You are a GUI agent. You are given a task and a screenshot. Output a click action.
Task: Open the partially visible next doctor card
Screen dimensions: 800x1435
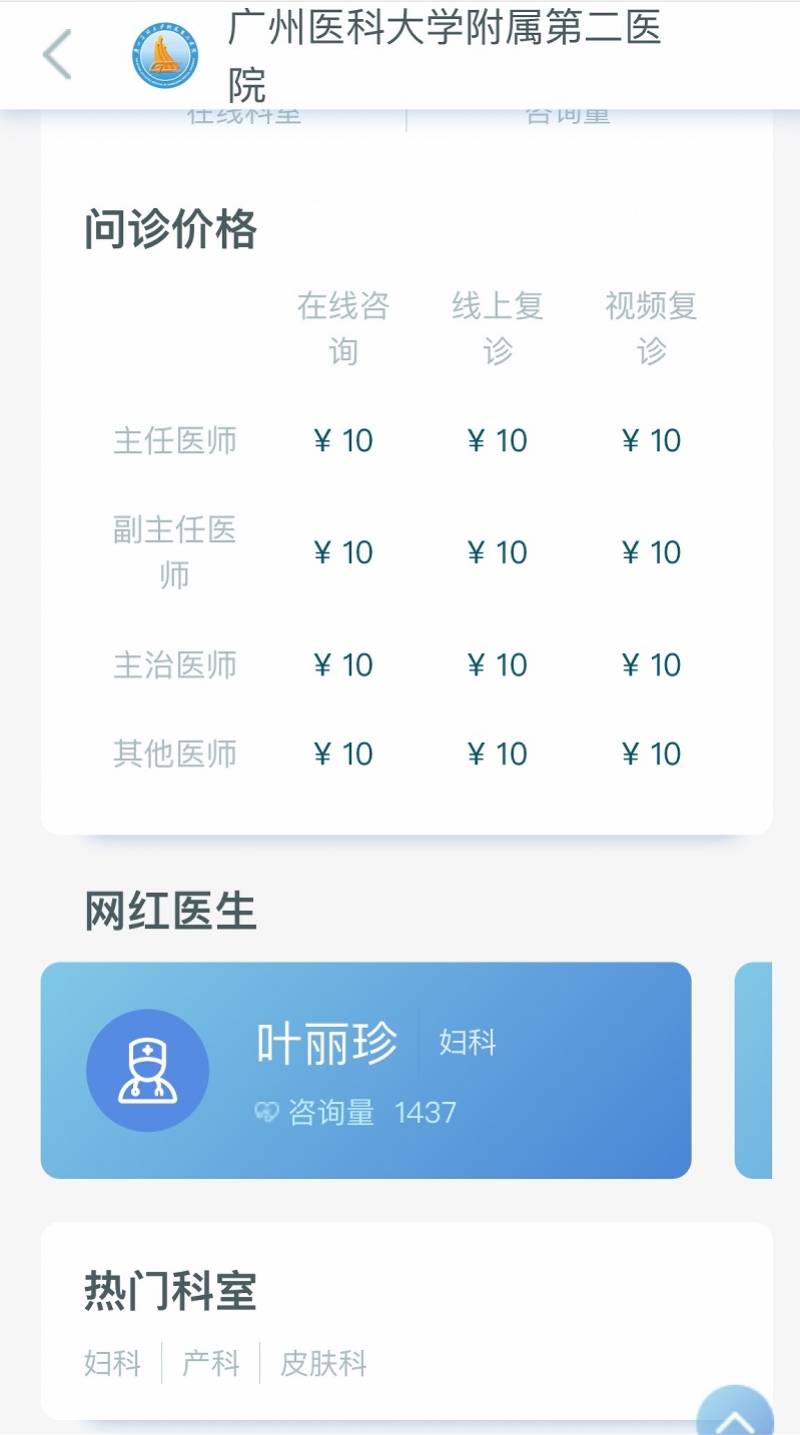[x=754, y=1070]
